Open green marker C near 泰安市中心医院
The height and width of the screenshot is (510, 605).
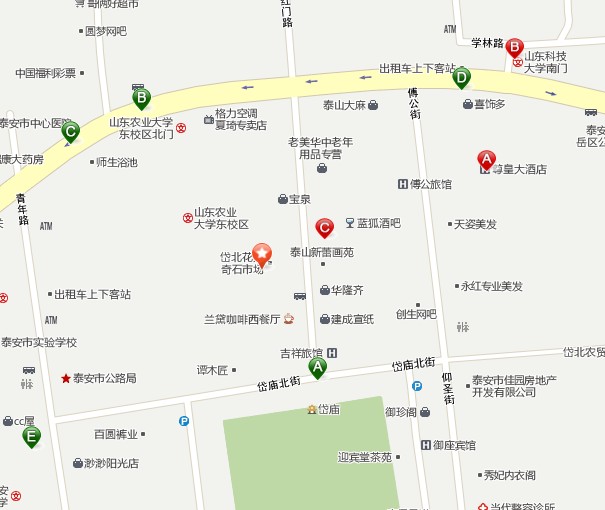(70, 131)
